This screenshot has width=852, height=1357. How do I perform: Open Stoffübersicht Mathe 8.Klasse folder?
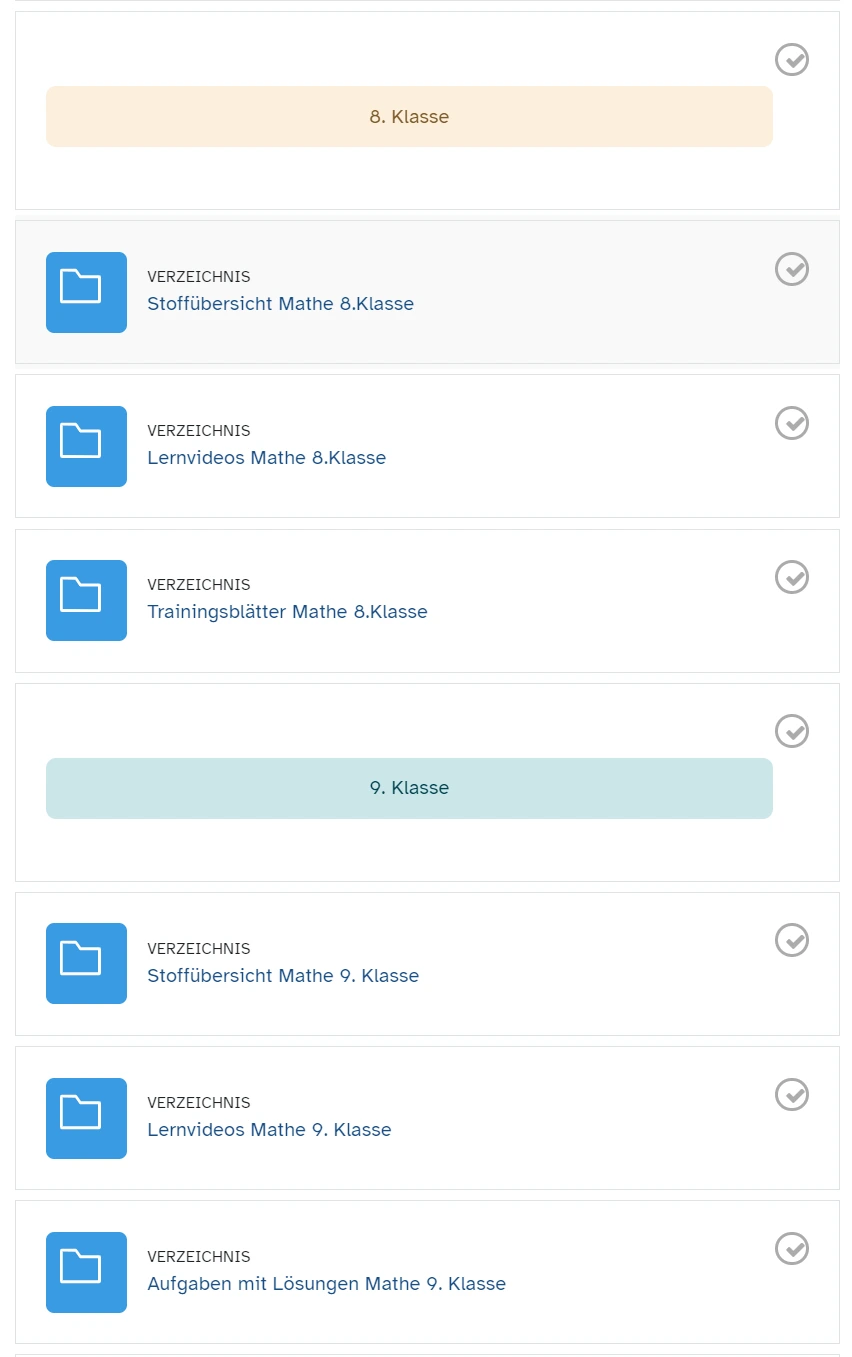(x=280, y=304)
